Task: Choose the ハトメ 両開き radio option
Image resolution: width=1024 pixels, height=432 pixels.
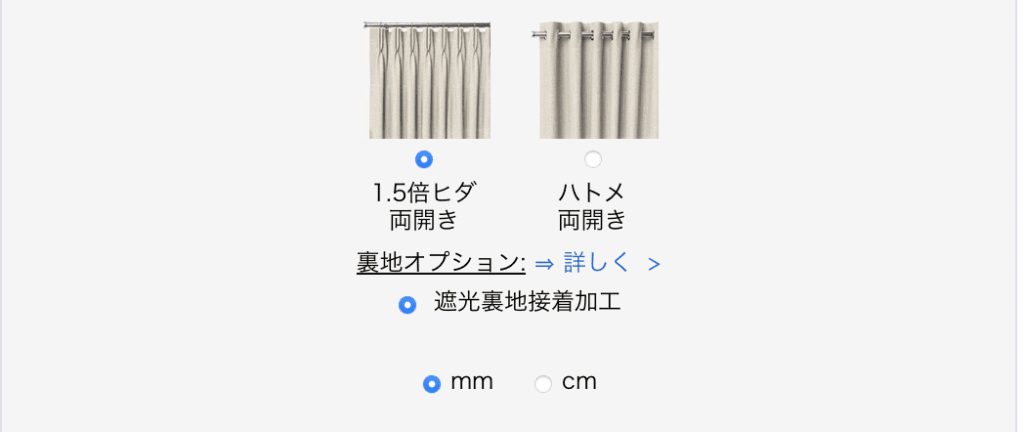Action: click(593, 159)
